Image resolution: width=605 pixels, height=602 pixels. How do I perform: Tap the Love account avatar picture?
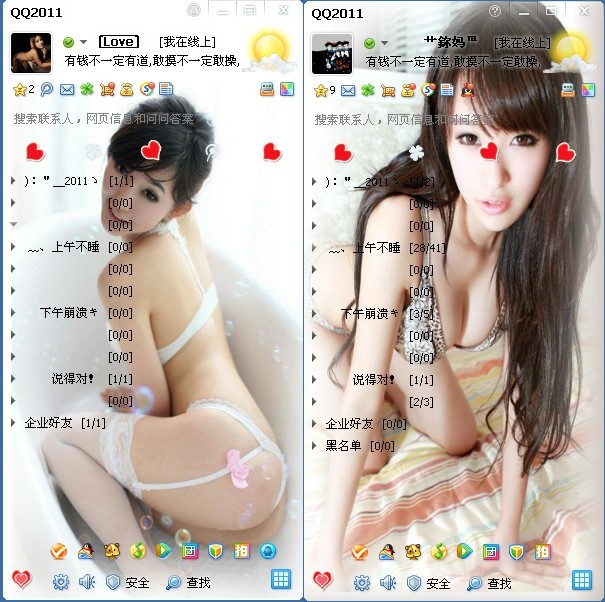(x=31, y=53)
